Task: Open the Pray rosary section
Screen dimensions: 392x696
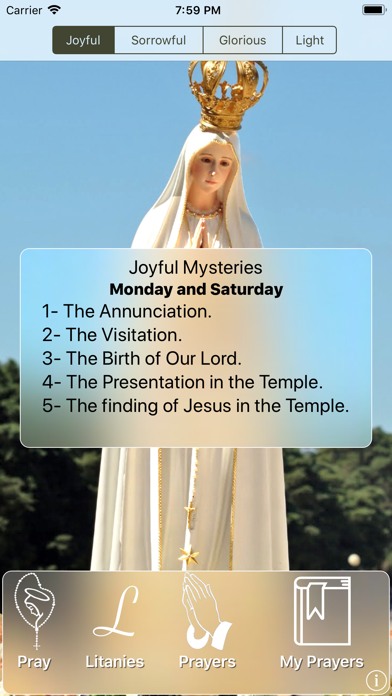Action: point(35,621)
